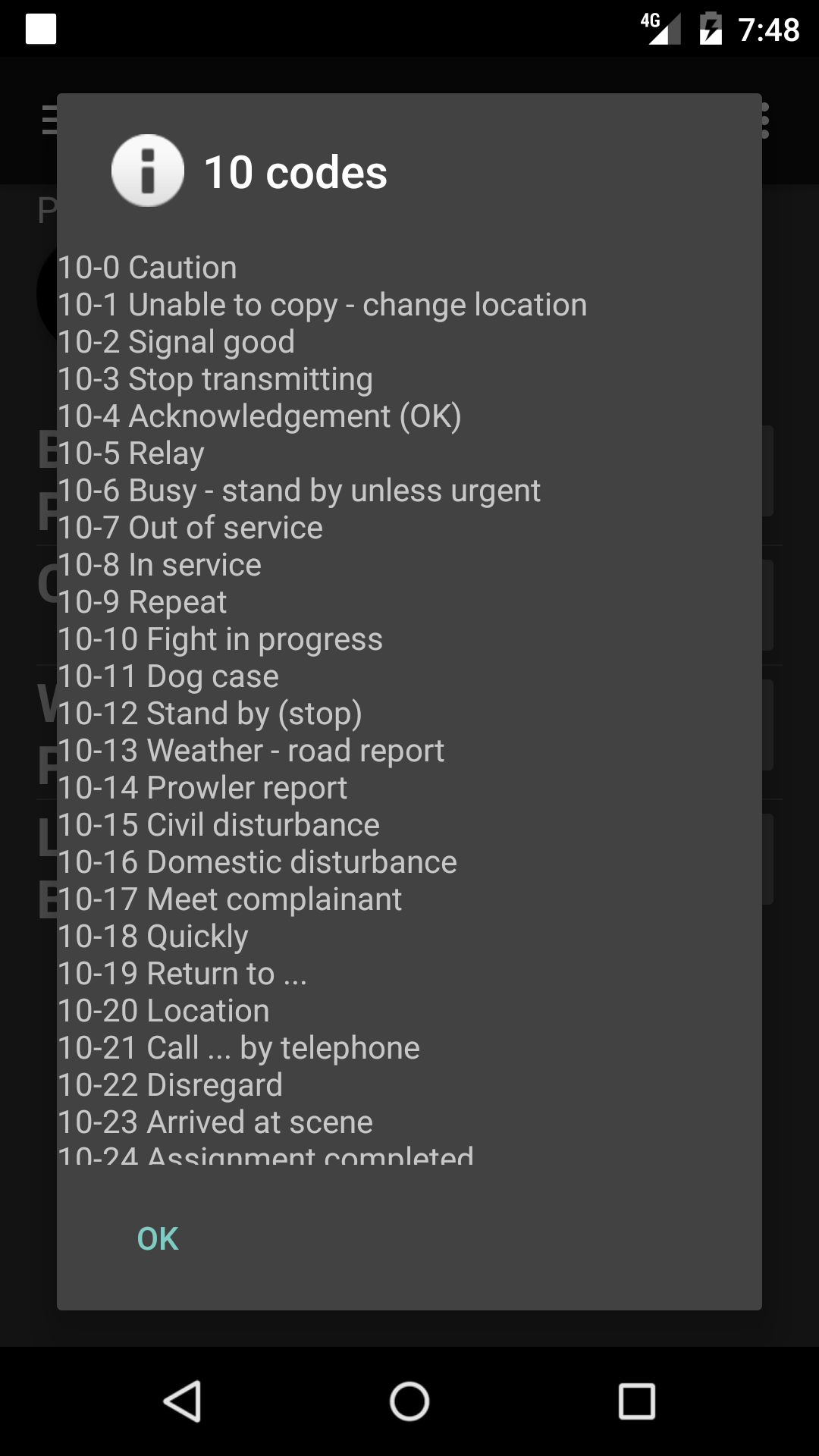This screenshot has height=1456, width=819.
Task: Select the 10-0 Caution entry
Action: 147,267
